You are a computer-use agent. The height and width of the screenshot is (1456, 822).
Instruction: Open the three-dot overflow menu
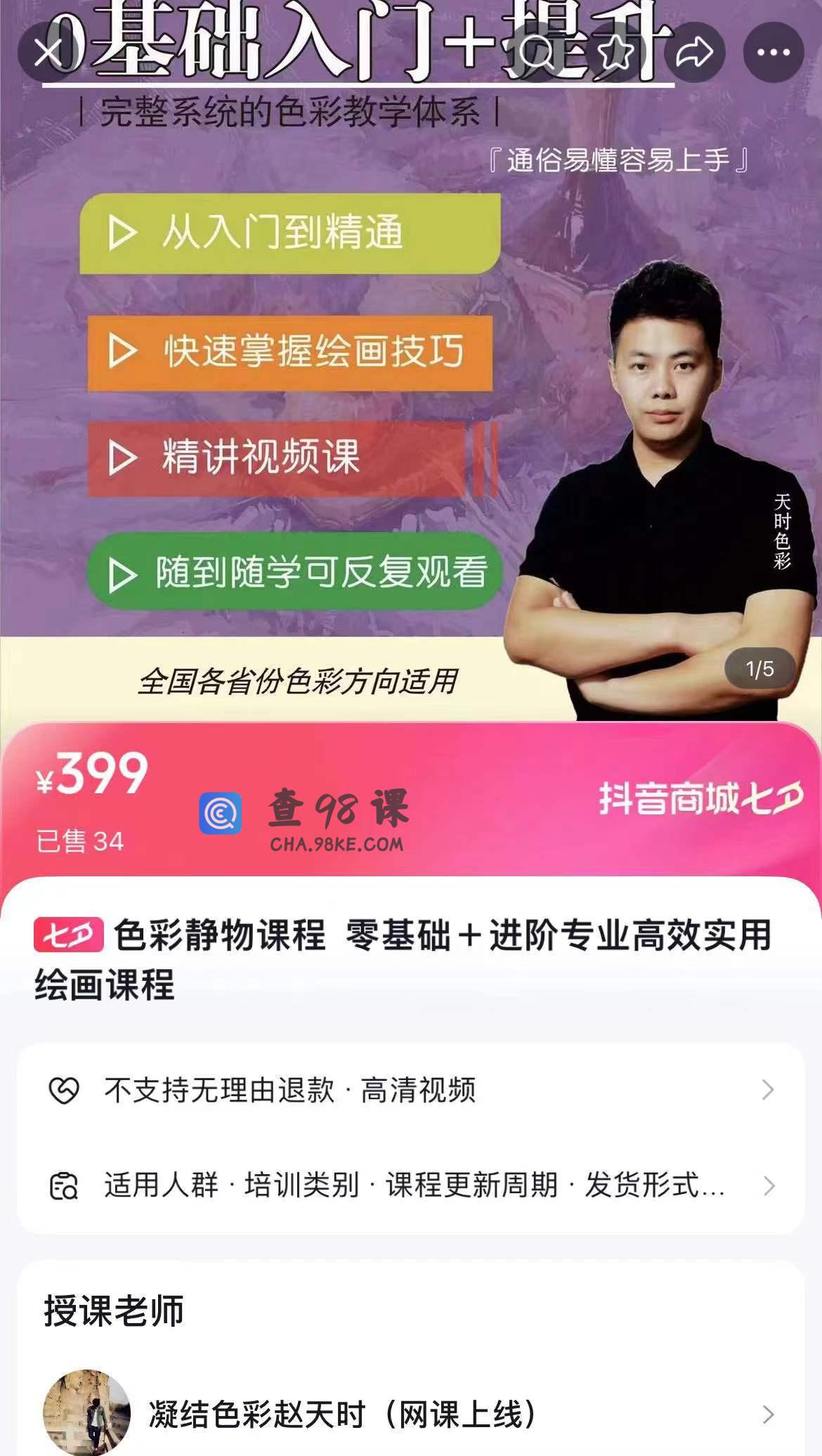pos(774,52)
